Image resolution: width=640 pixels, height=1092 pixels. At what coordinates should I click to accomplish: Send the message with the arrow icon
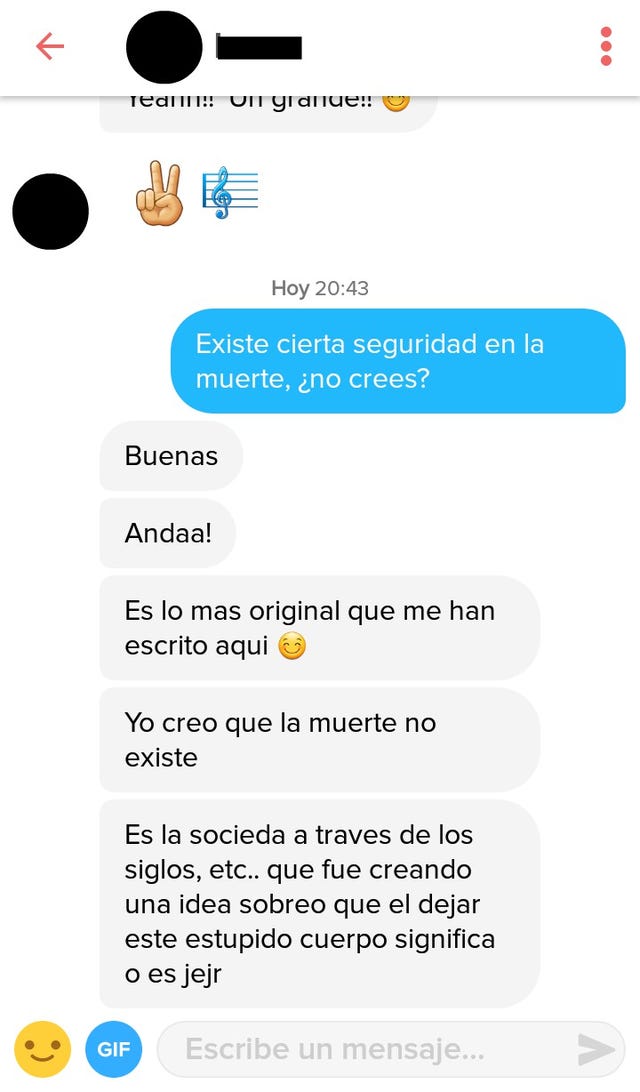[x=596, y=1049]
